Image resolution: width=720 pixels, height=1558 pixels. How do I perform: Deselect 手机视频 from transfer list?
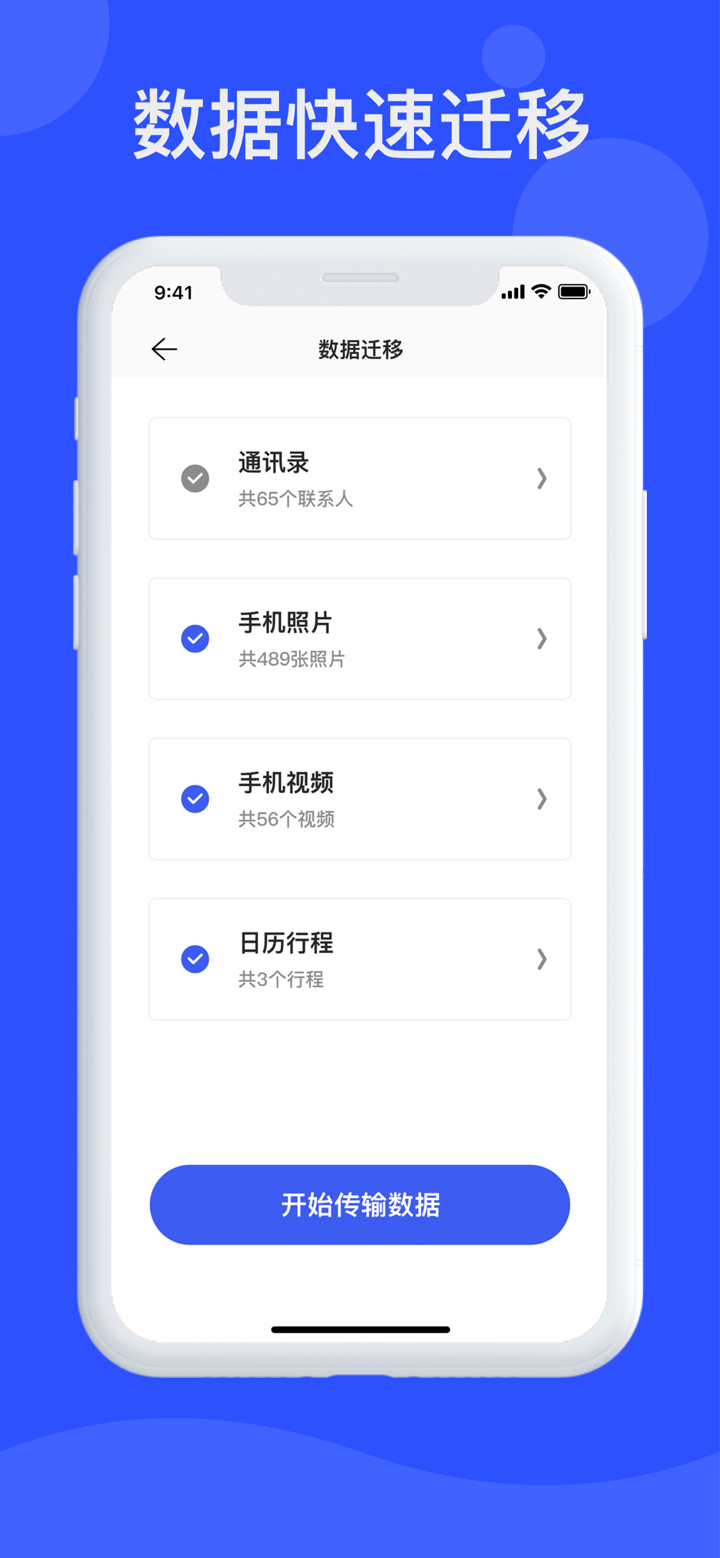[x=195, y=799]
